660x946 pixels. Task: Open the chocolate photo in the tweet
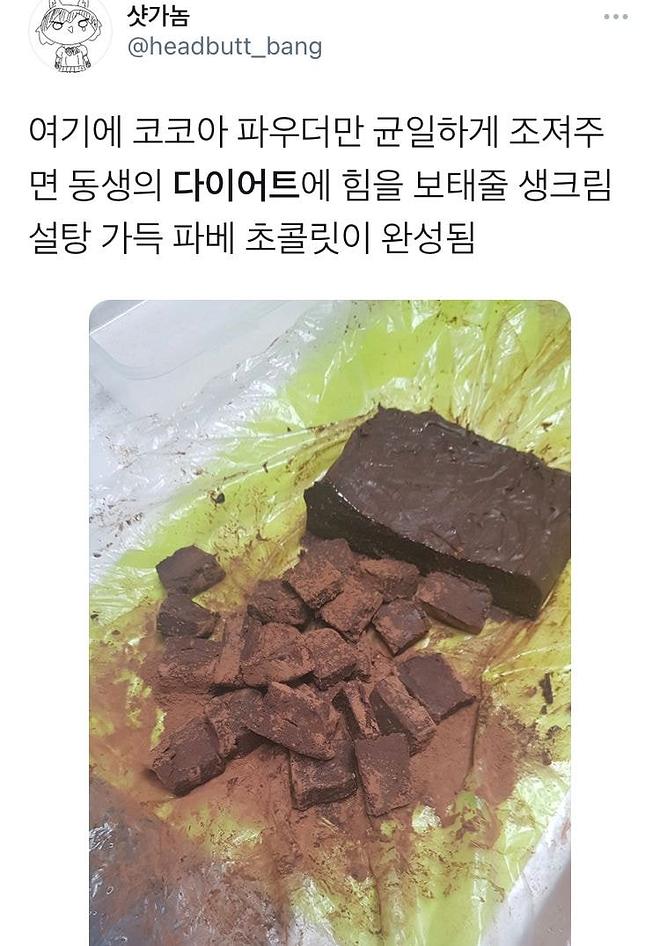pos(330,622)
